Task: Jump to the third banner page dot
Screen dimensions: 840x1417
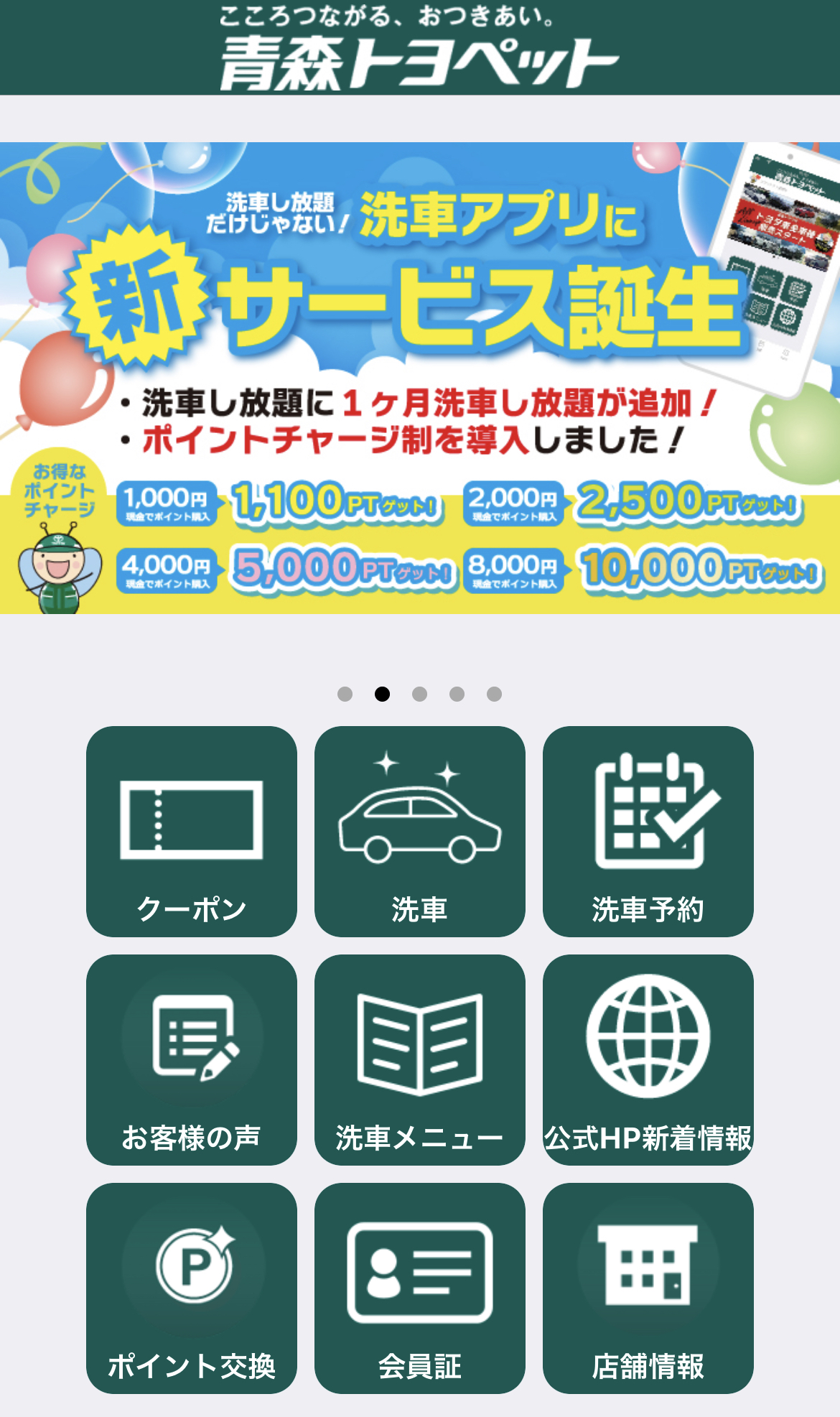Action: [x=420, y=694]
